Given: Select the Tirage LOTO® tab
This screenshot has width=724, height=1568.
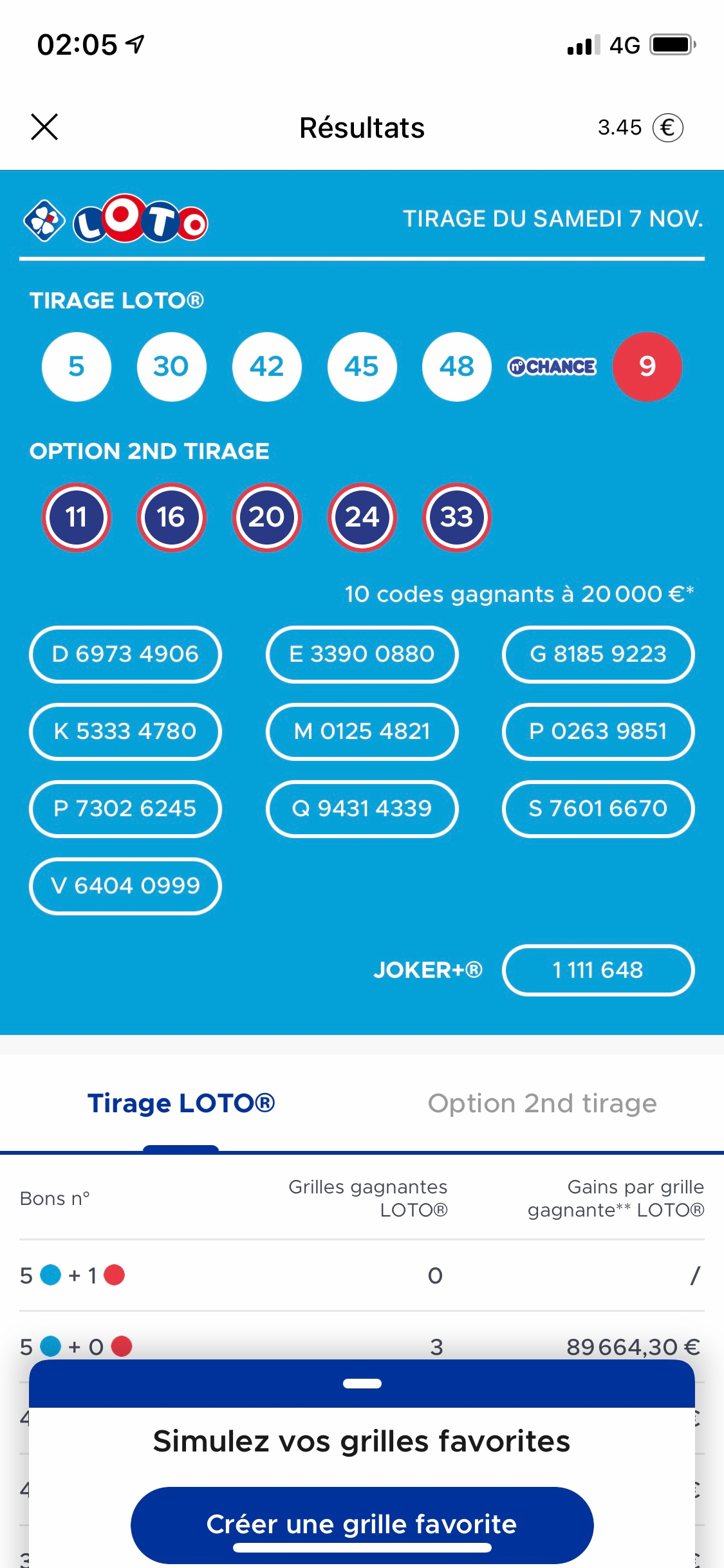Looking at the screenshot, I should click(181, 1103).
